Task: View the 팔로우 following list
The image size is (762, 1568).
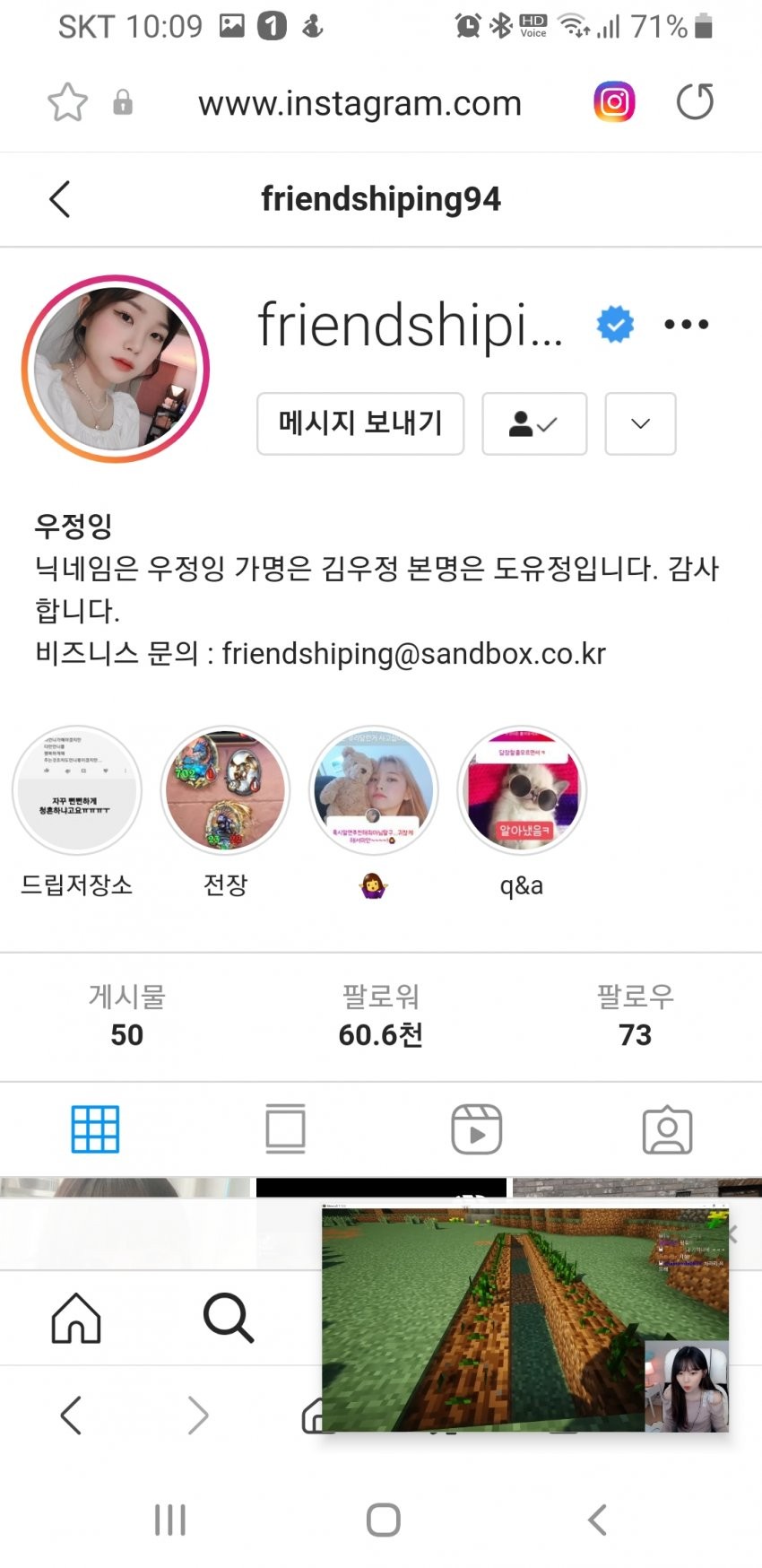Action: click(x=635, y=1016)
